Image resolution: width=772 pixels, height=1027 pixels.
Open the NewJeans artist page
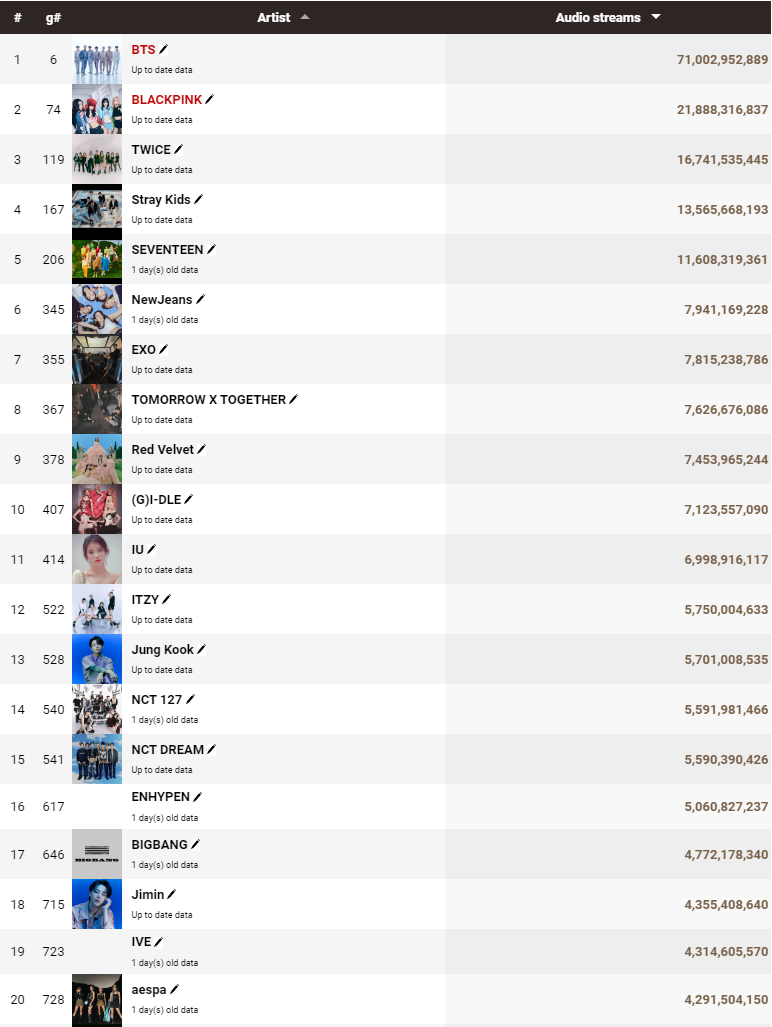click(x=161, y=300)
